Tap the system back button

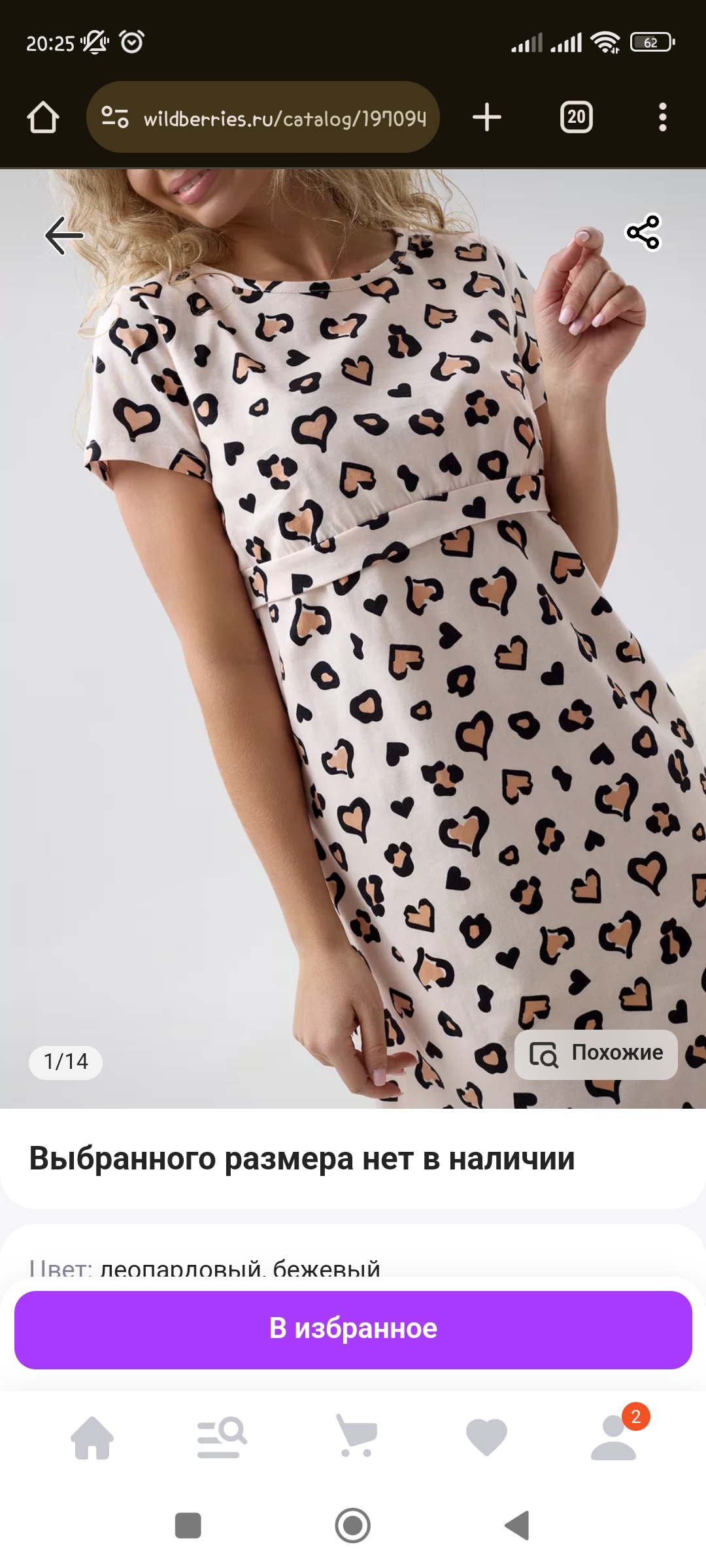point(518,1526)
